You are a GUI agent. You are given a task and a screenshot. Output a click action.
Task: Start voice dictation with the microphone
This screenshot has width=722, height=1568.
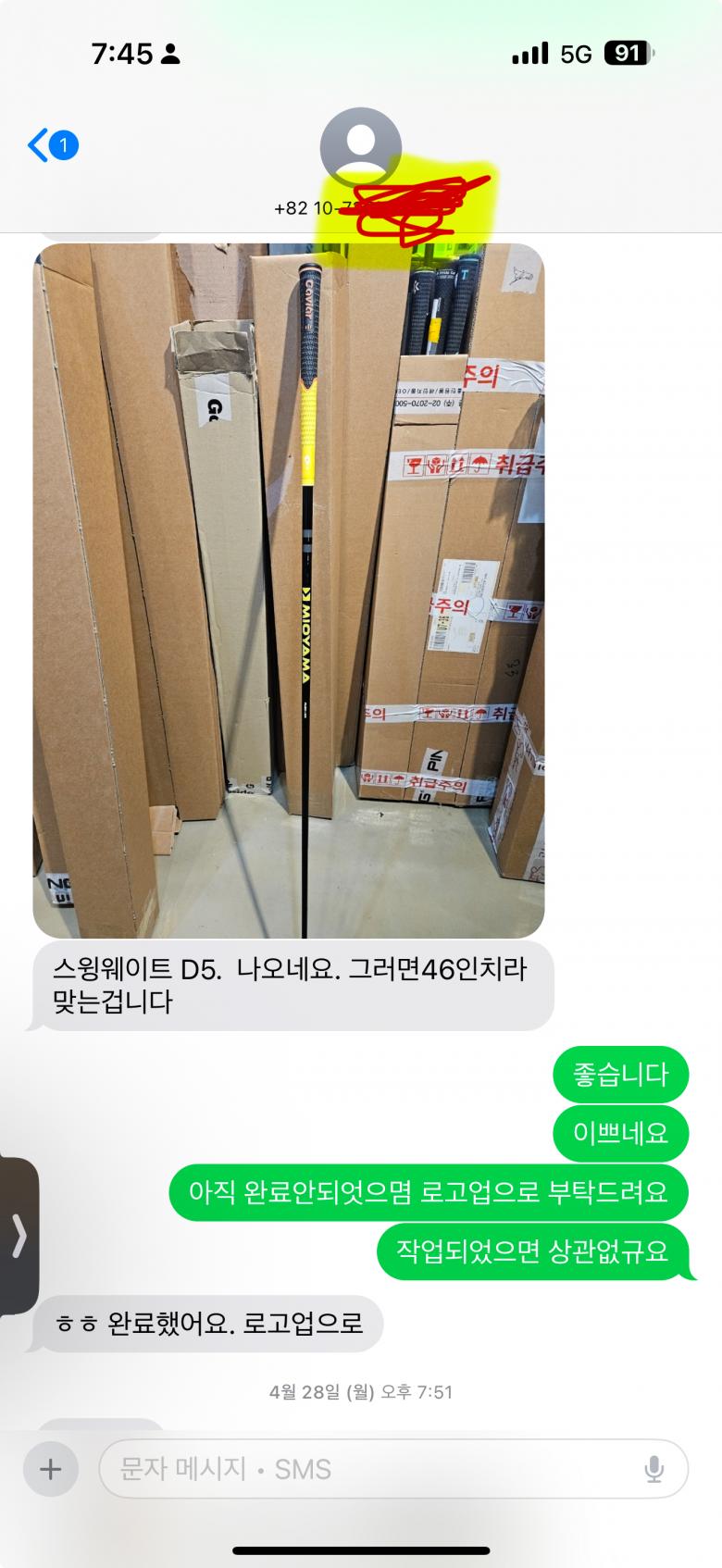point(654,1469)
